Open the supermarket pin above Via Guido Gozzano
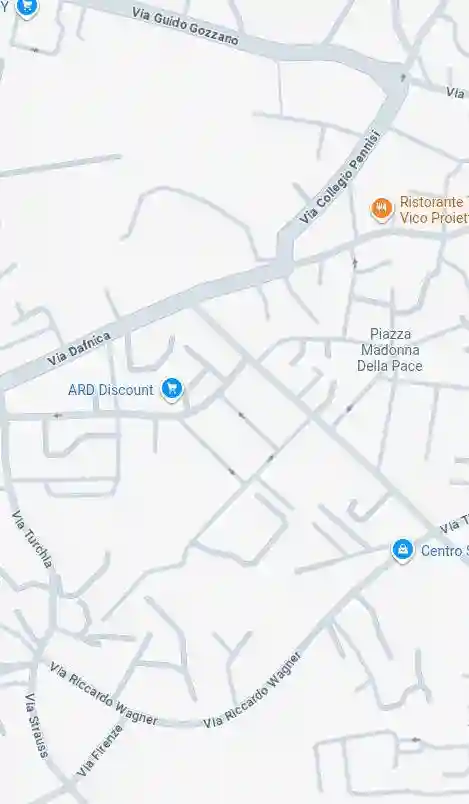 (x=26, y=8)
